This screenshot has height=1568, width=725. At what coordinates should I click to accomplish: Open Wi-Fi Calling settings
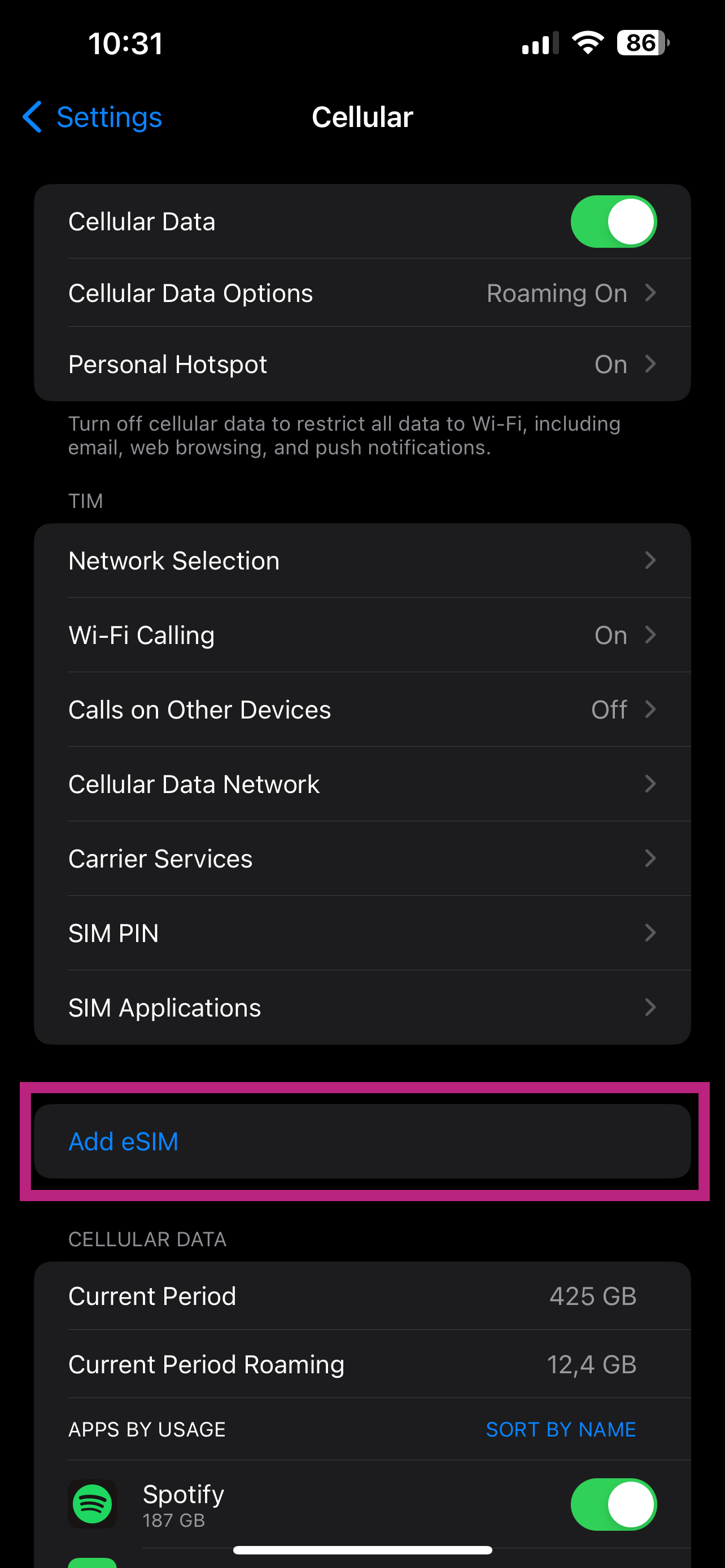pyautogui.click(x=362, y=636)
